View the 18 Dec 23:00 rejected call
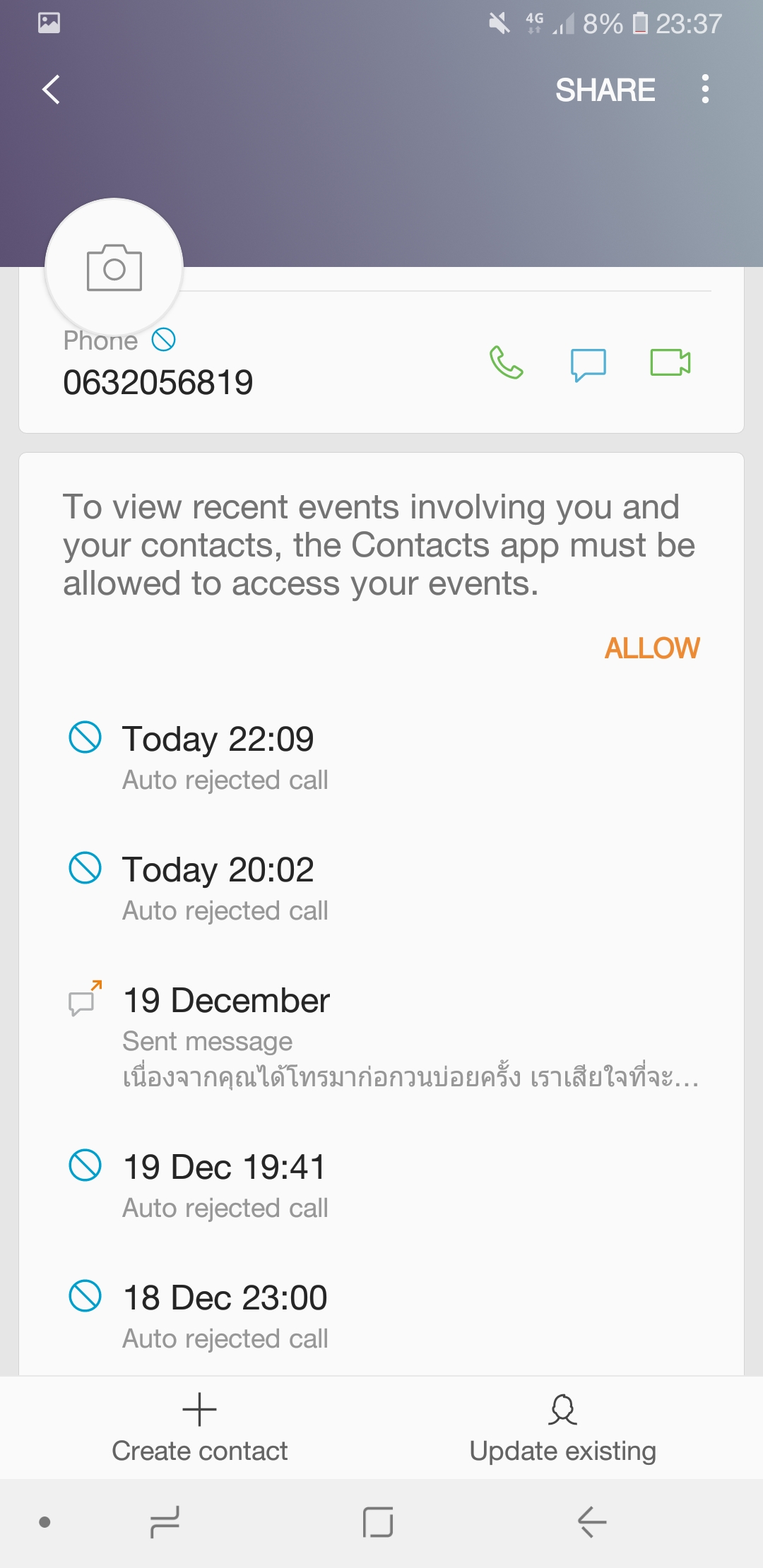The height and width of the screenshot is (1568, 763). pos(225,1316)
